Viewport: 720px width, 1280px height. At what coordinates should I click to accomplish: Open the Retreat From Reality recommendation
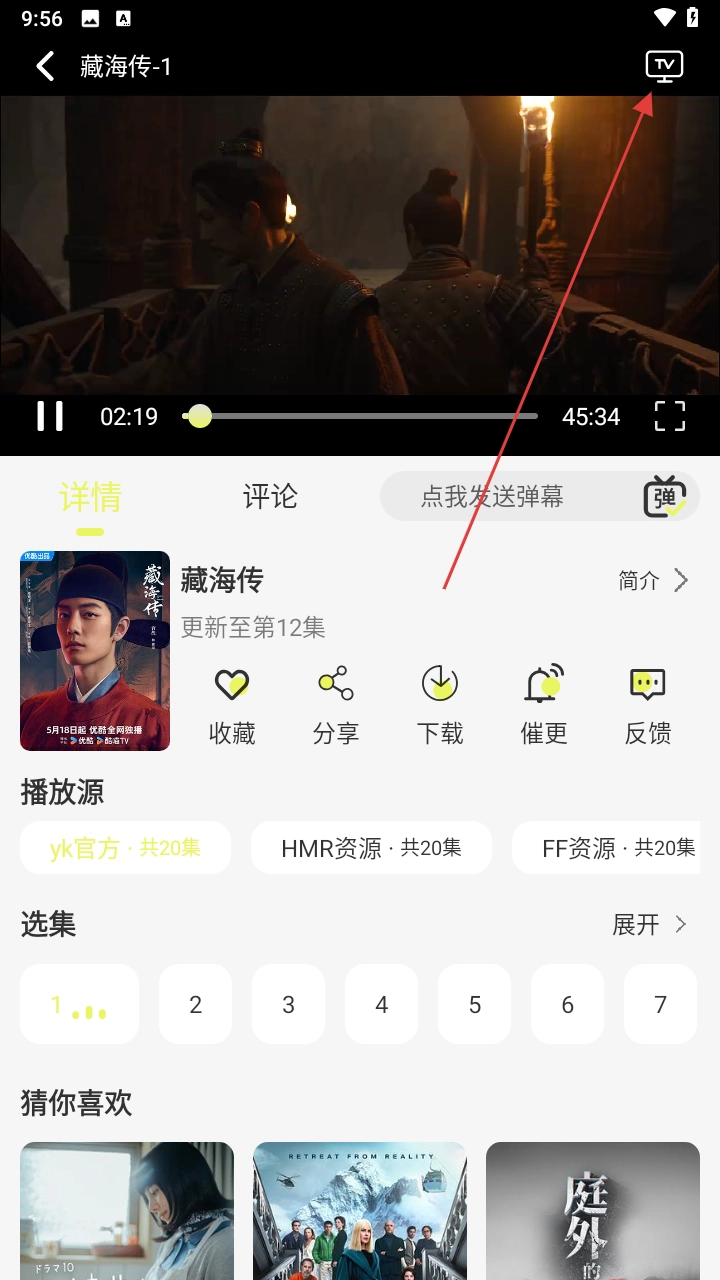(360, 1210)
